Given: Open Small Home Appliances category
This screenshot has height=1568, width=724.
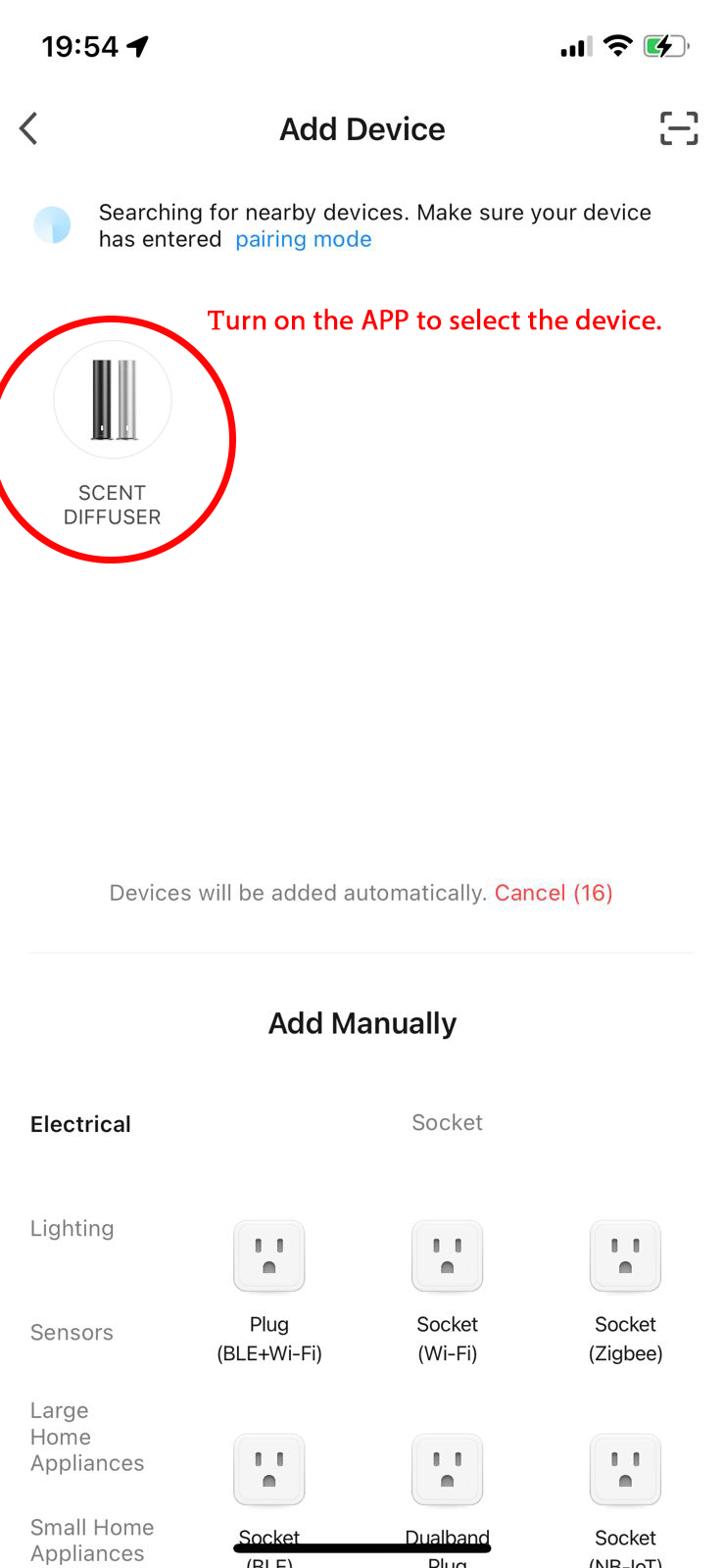Looking at the screenshot, I should (92, 1540).
